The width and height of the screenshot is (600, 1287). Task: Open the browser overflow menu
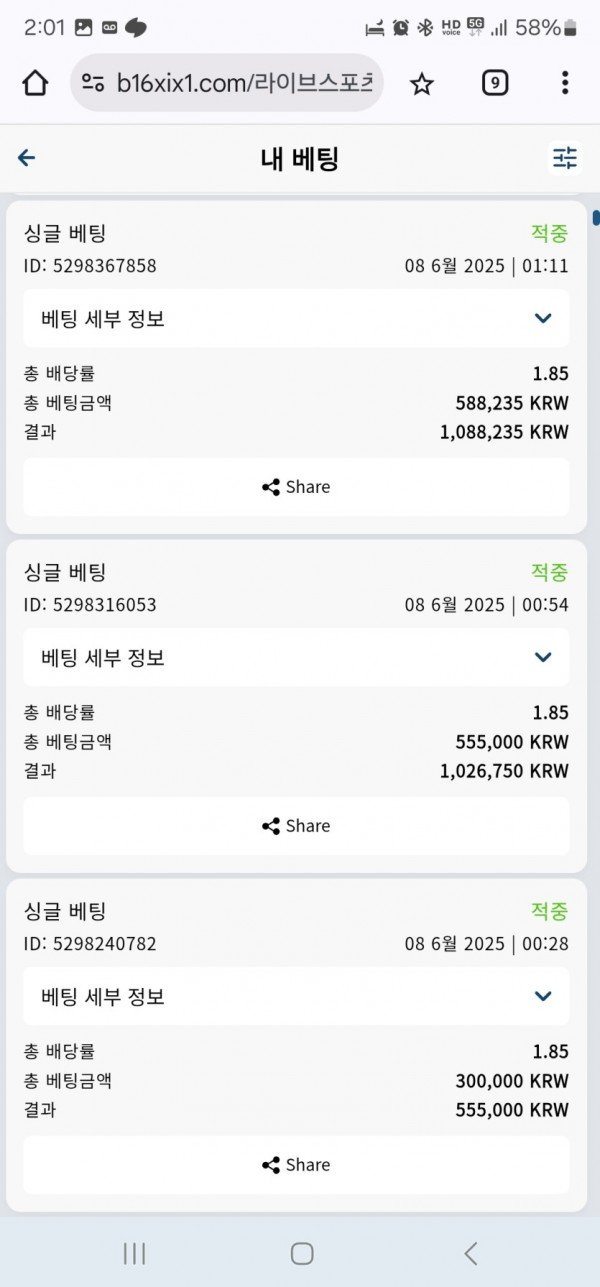[565, 83]
